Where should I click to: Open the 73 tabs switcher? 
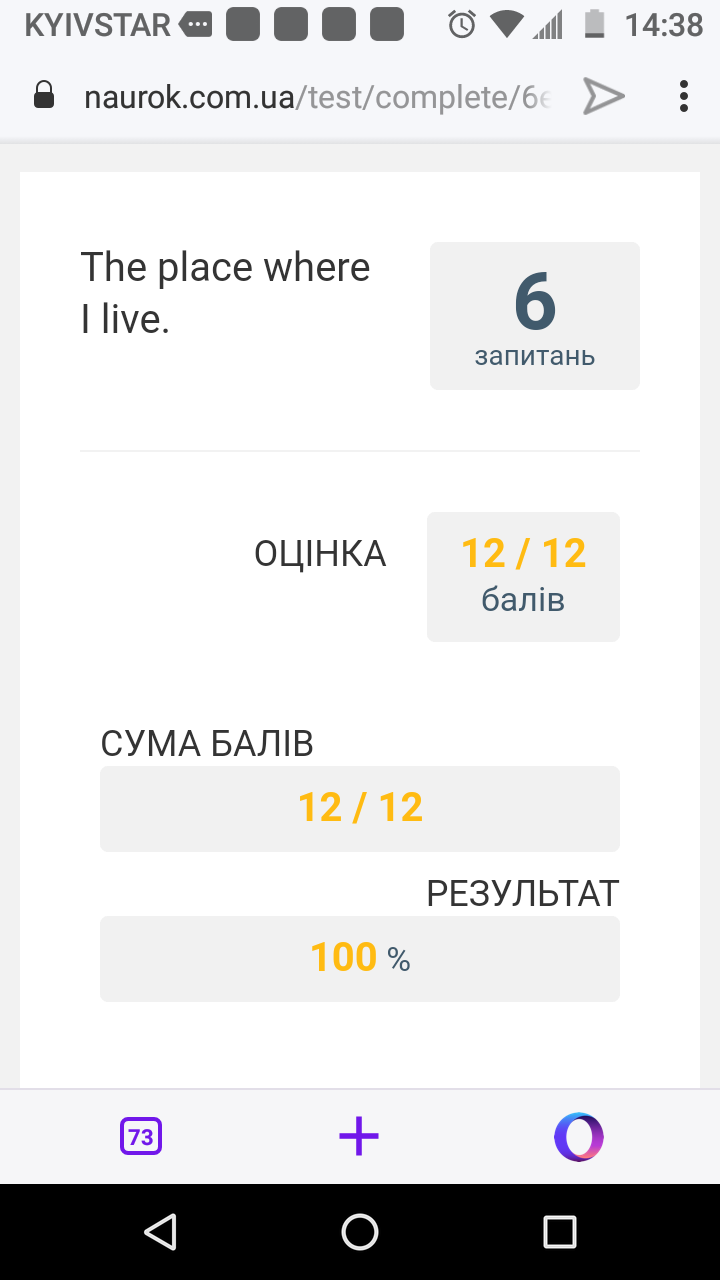[141, 1137]
